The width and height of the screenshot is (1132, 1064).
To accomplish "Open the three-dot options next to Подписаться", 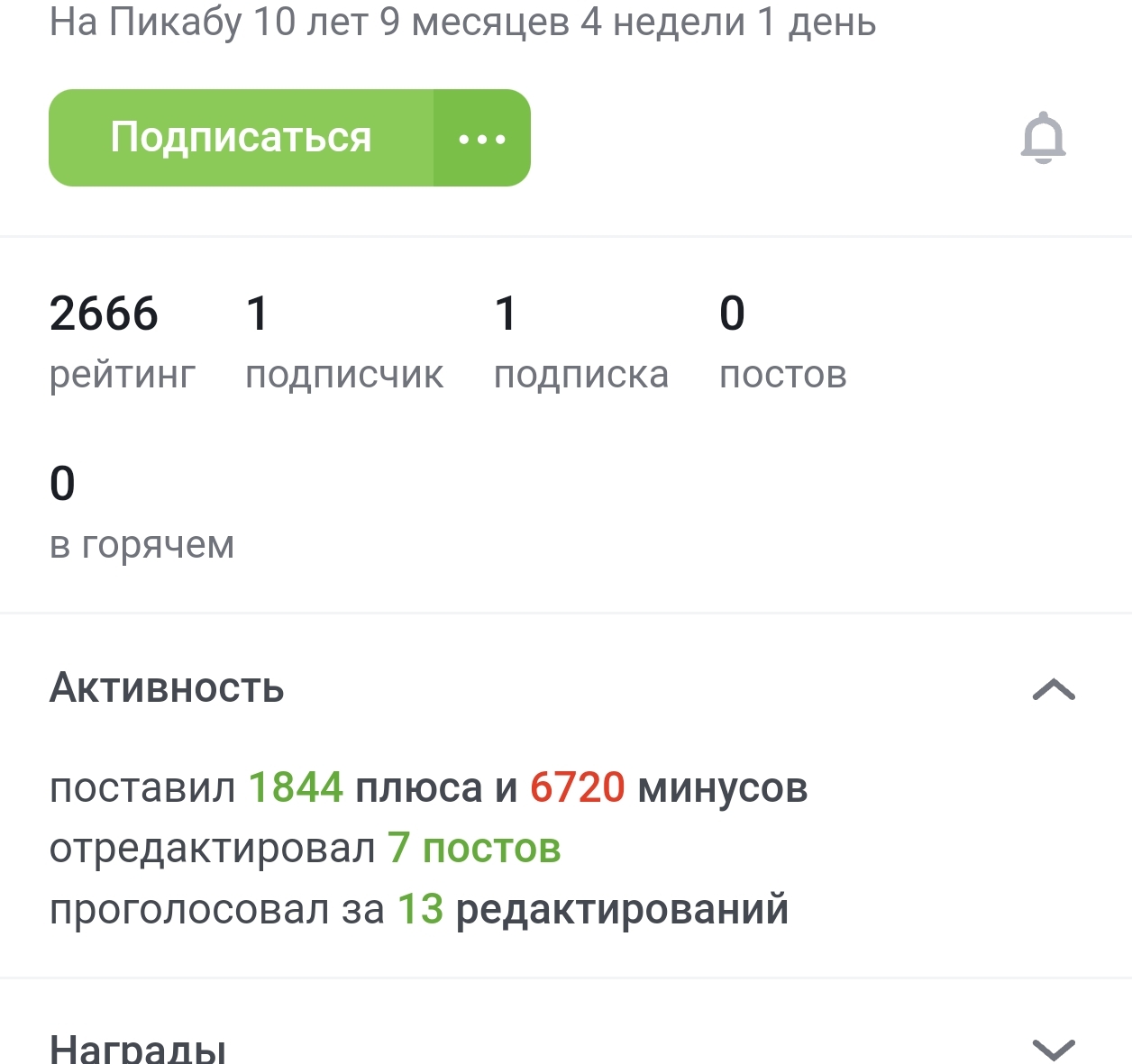I will tap(482, 139).
